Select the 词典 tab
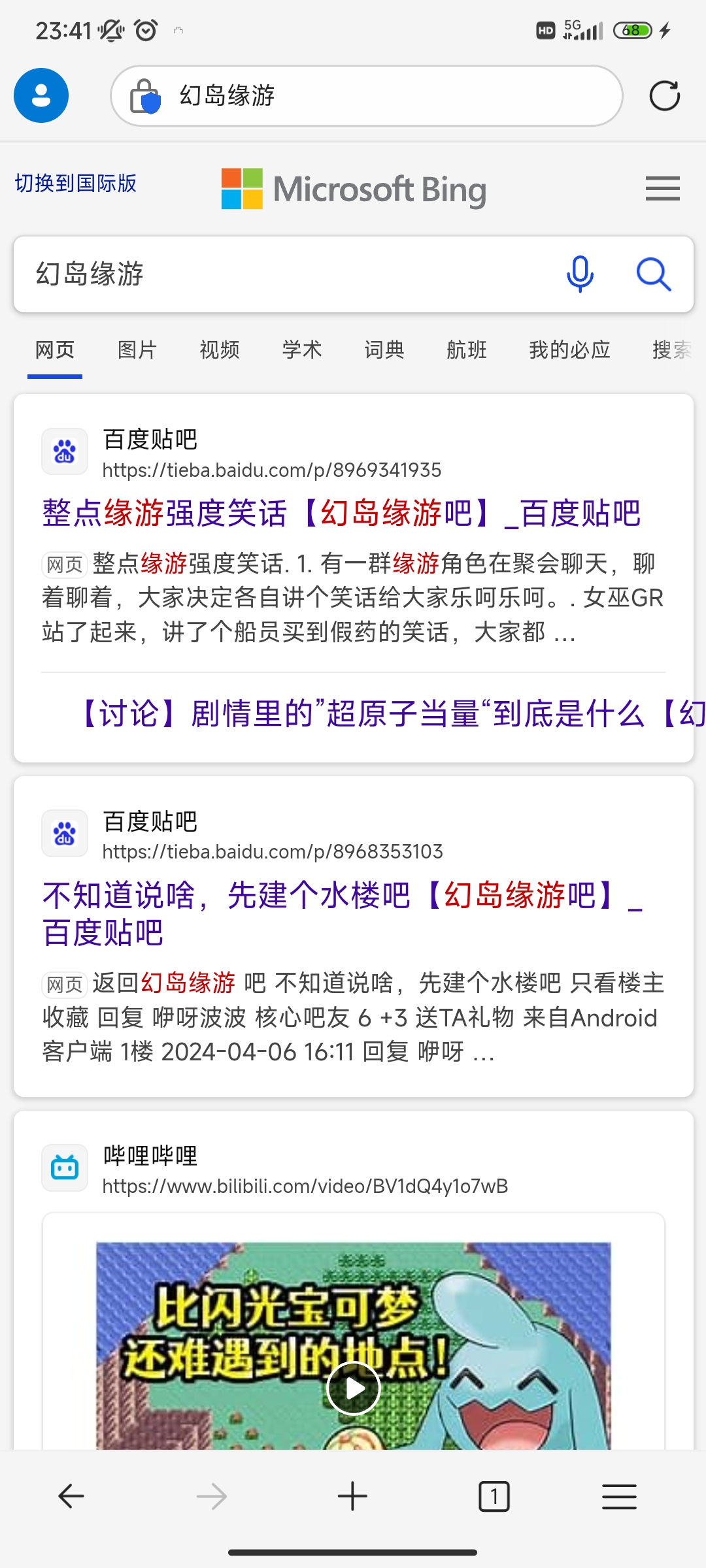706x1568 pixels. 384,350
